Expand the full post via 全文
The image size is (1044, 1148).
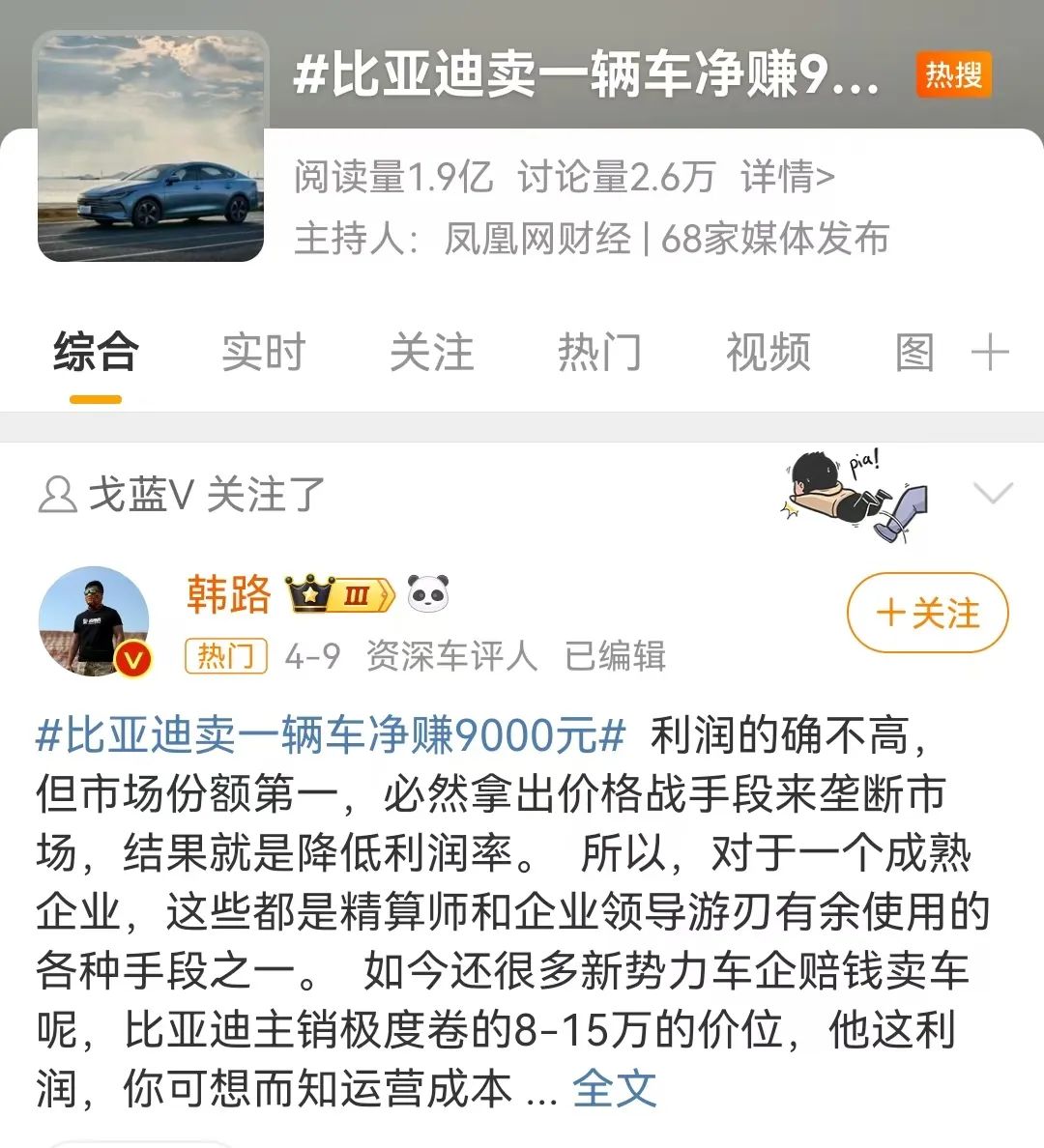614,1088
